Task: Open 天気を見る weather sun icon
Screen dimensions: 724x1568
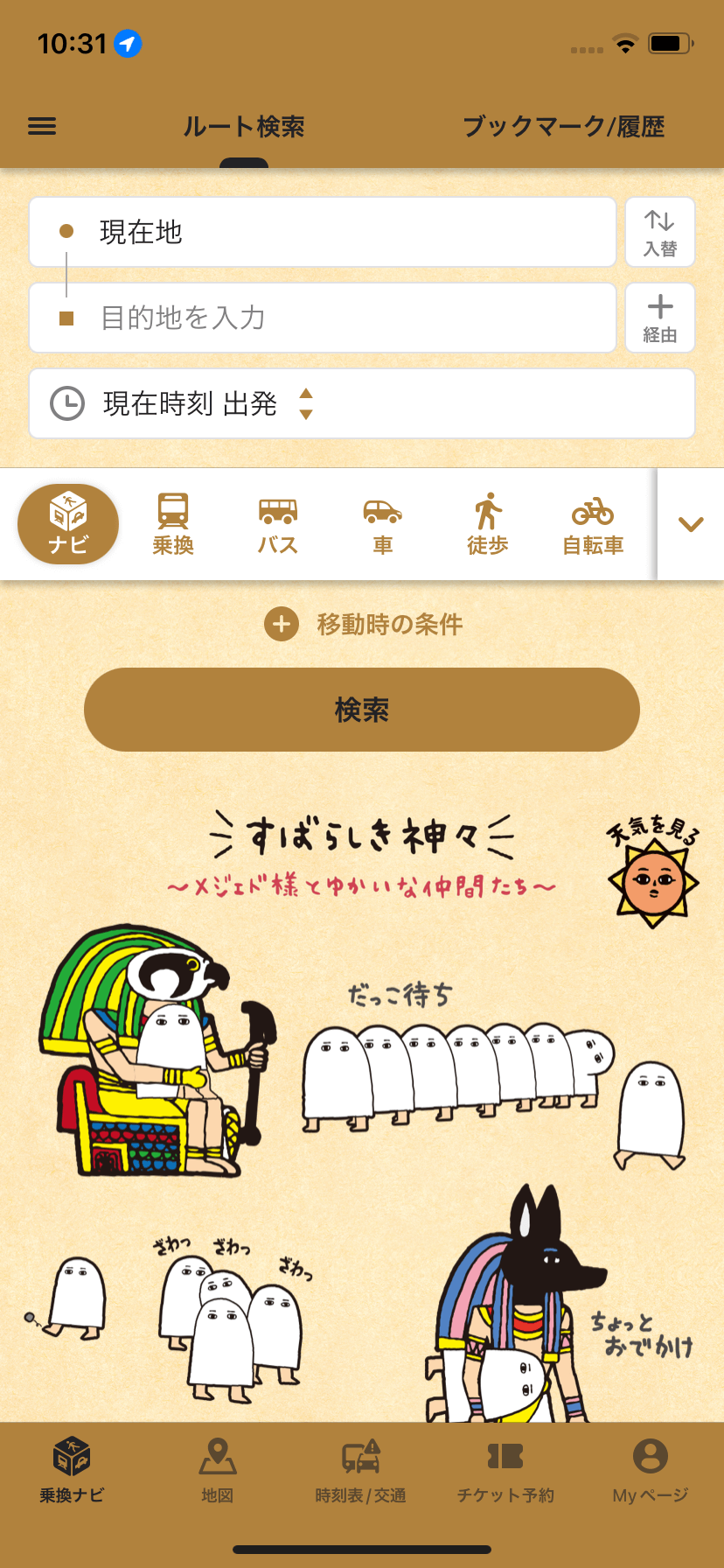Action: pyautogui.click(x=654, y=878)
